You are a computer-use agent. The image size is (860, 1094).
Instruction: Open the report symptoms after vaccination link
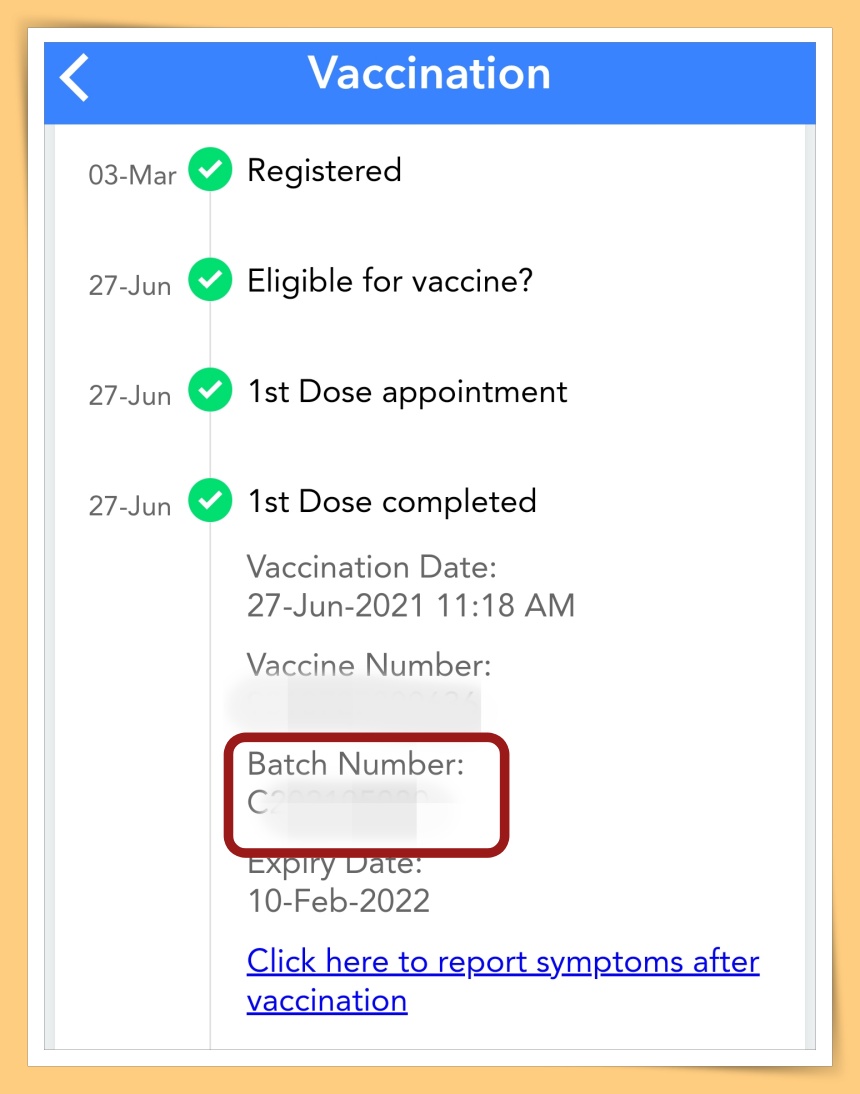[x=502, y=962]
